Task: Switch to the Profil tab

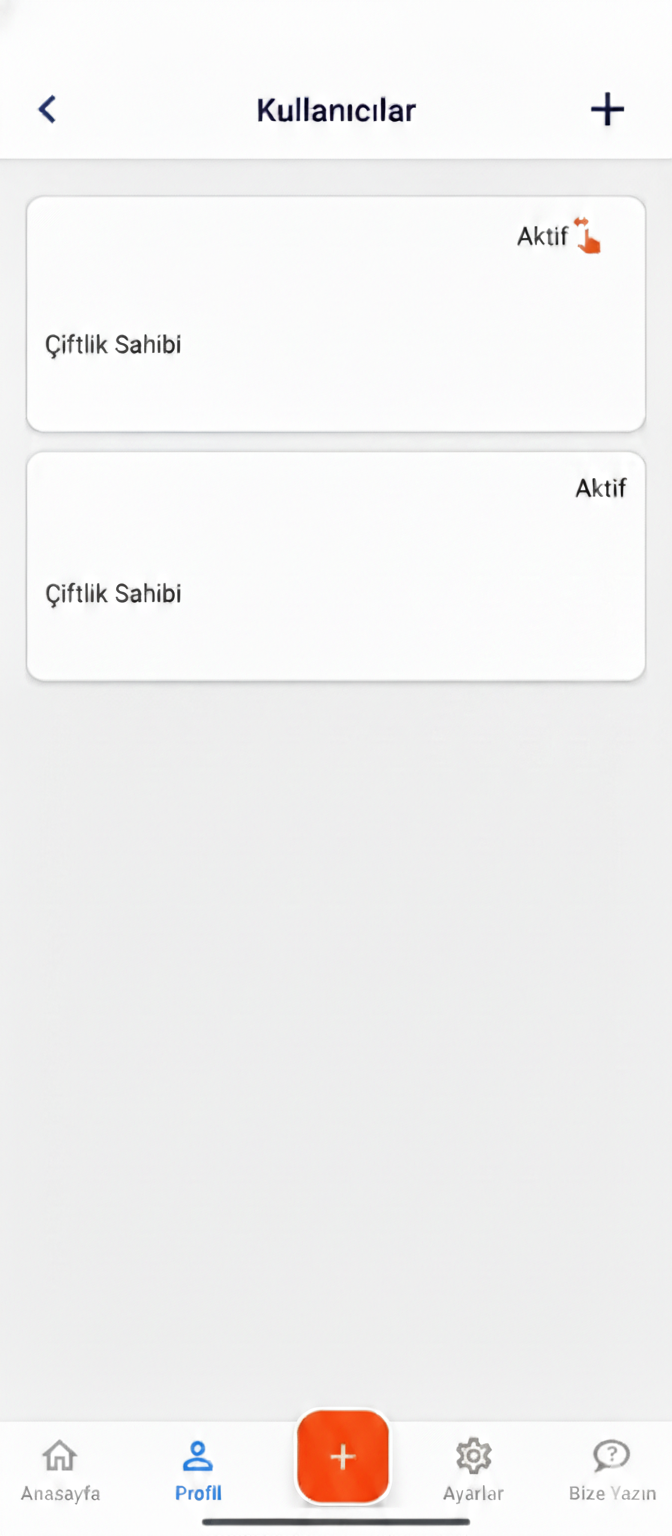Action: coord(198,1470)
